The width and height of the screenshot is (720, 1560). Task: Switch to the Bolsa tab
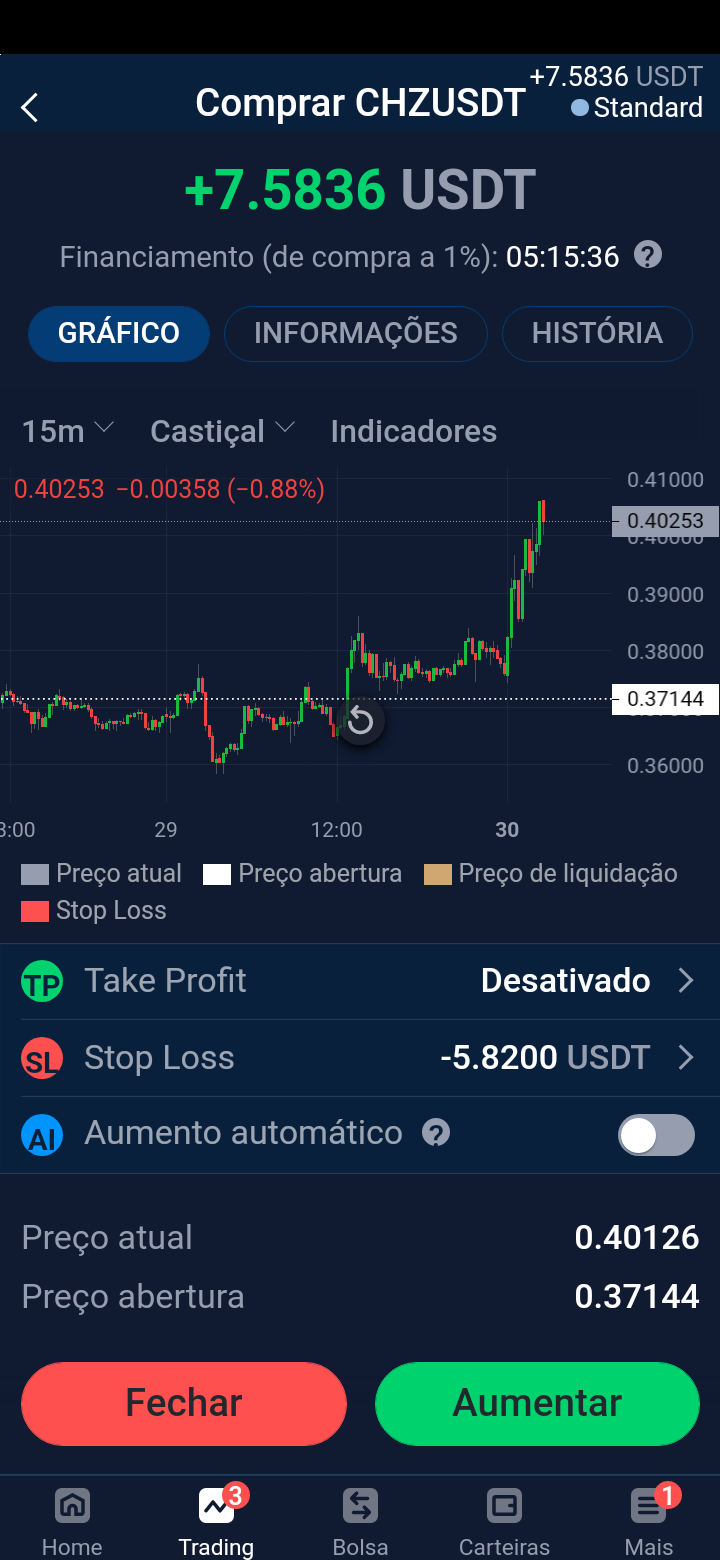coord(360,1521)
